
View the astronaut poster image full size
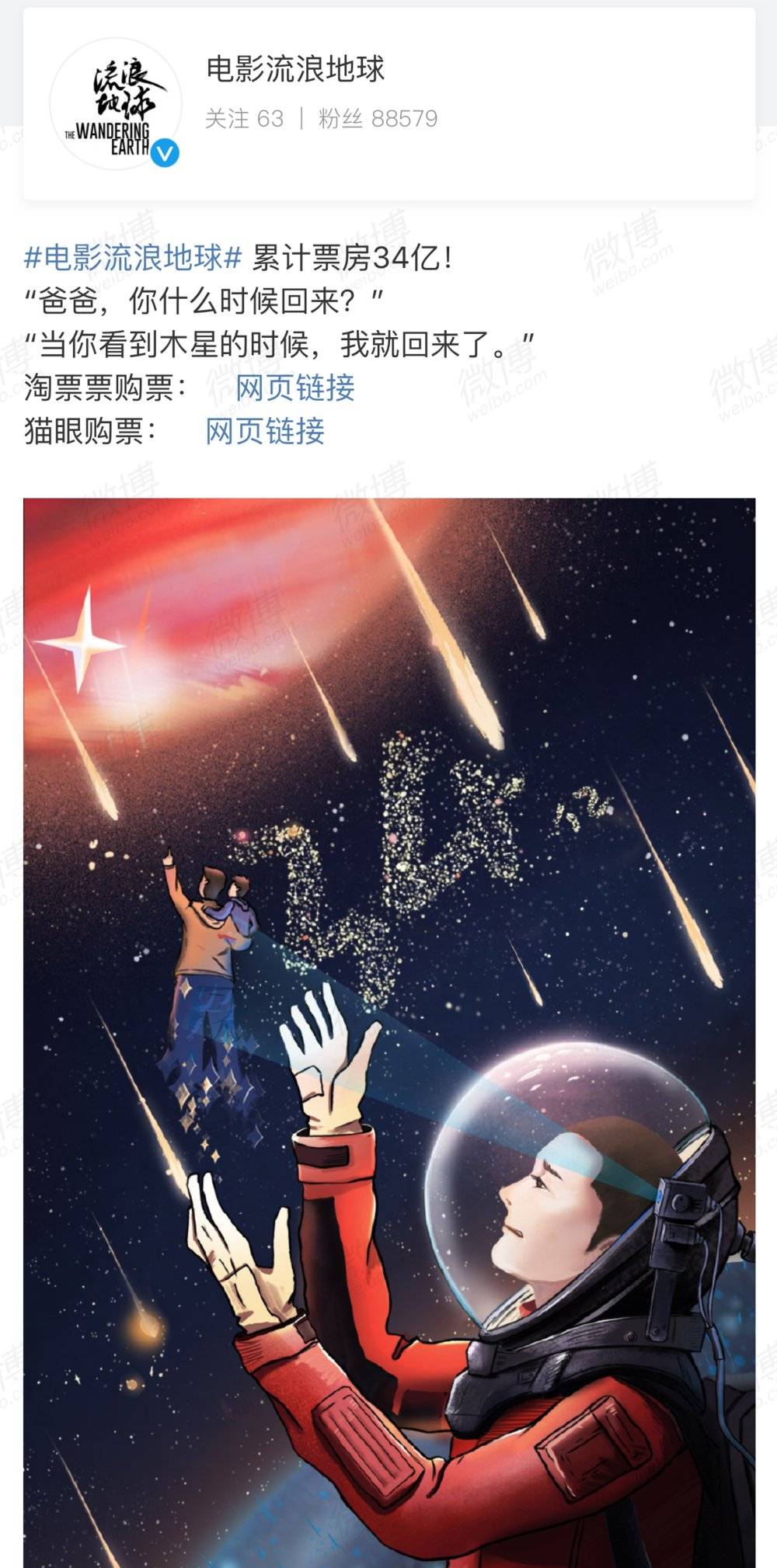[x=389, y=1033]
